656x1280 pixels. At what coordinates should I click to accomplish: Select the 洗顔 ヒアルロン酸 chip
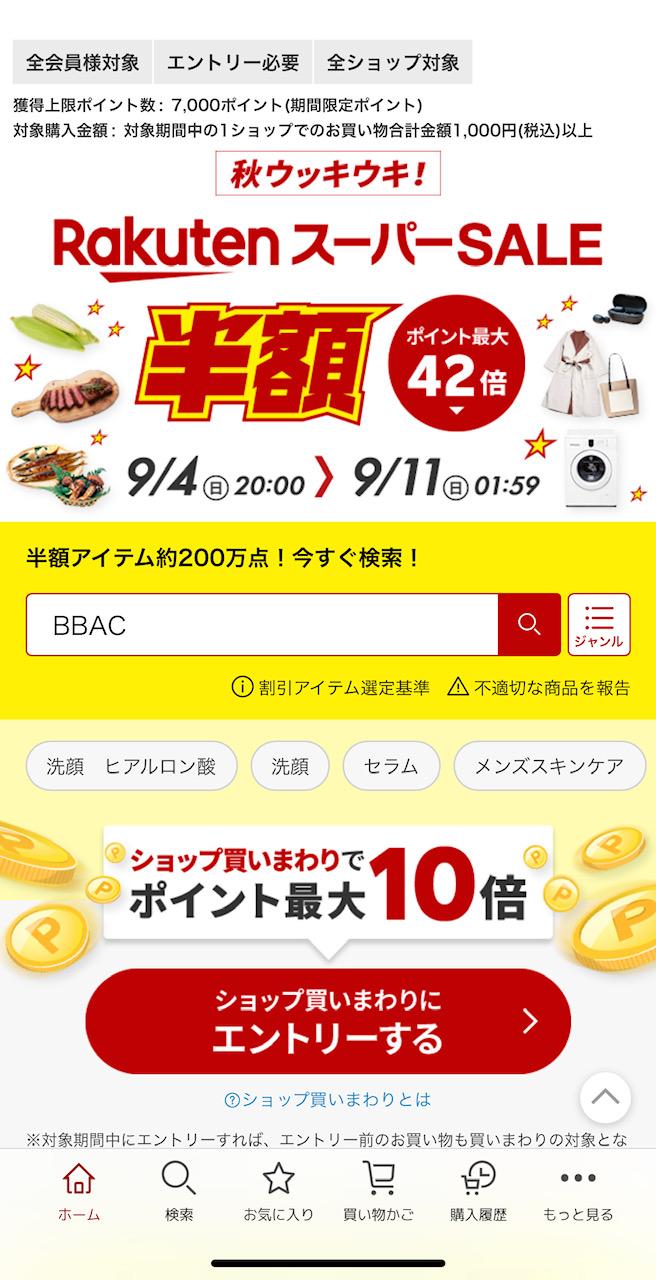[131, 767]
